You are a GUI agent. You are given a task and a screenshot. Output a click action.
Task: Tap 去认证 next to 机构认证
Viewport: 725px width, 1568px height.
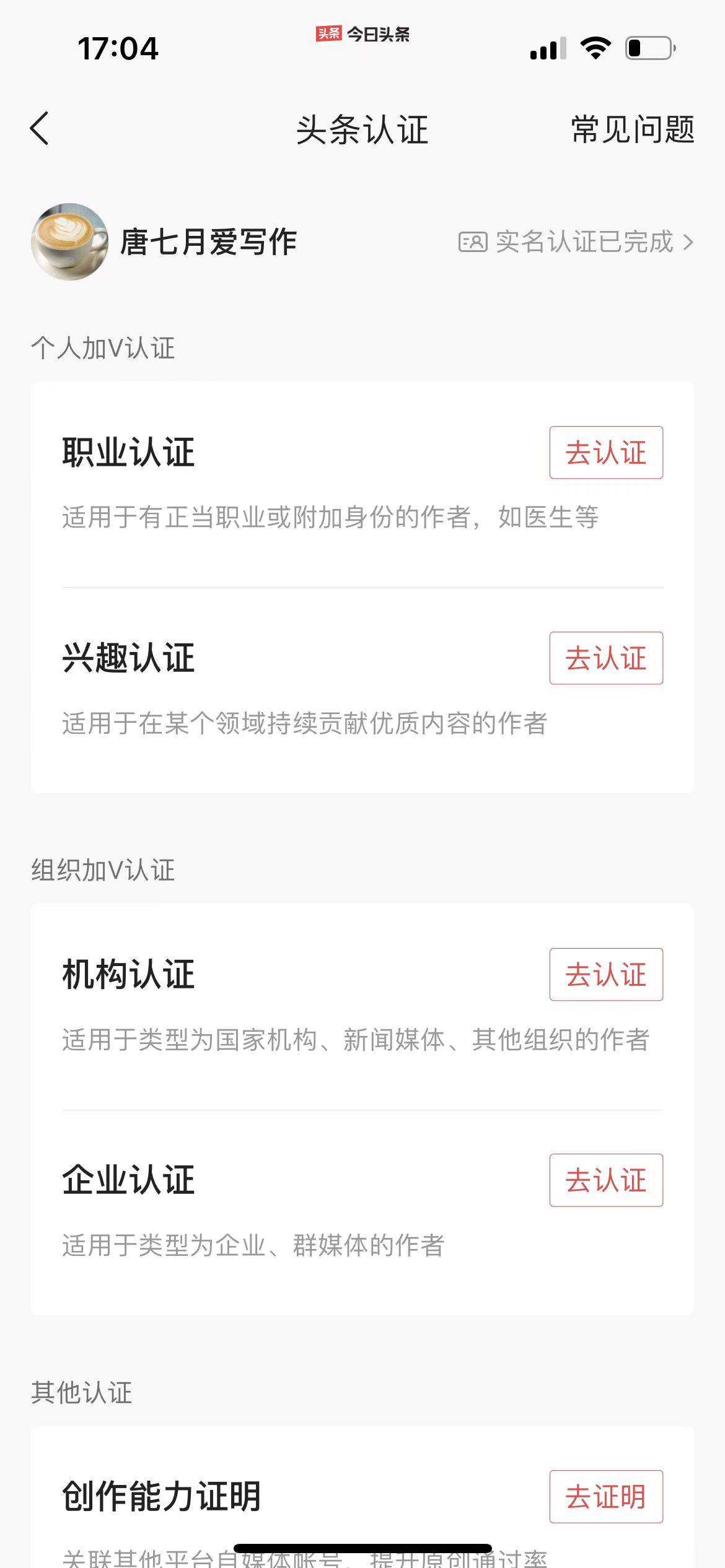pos(605,975)
